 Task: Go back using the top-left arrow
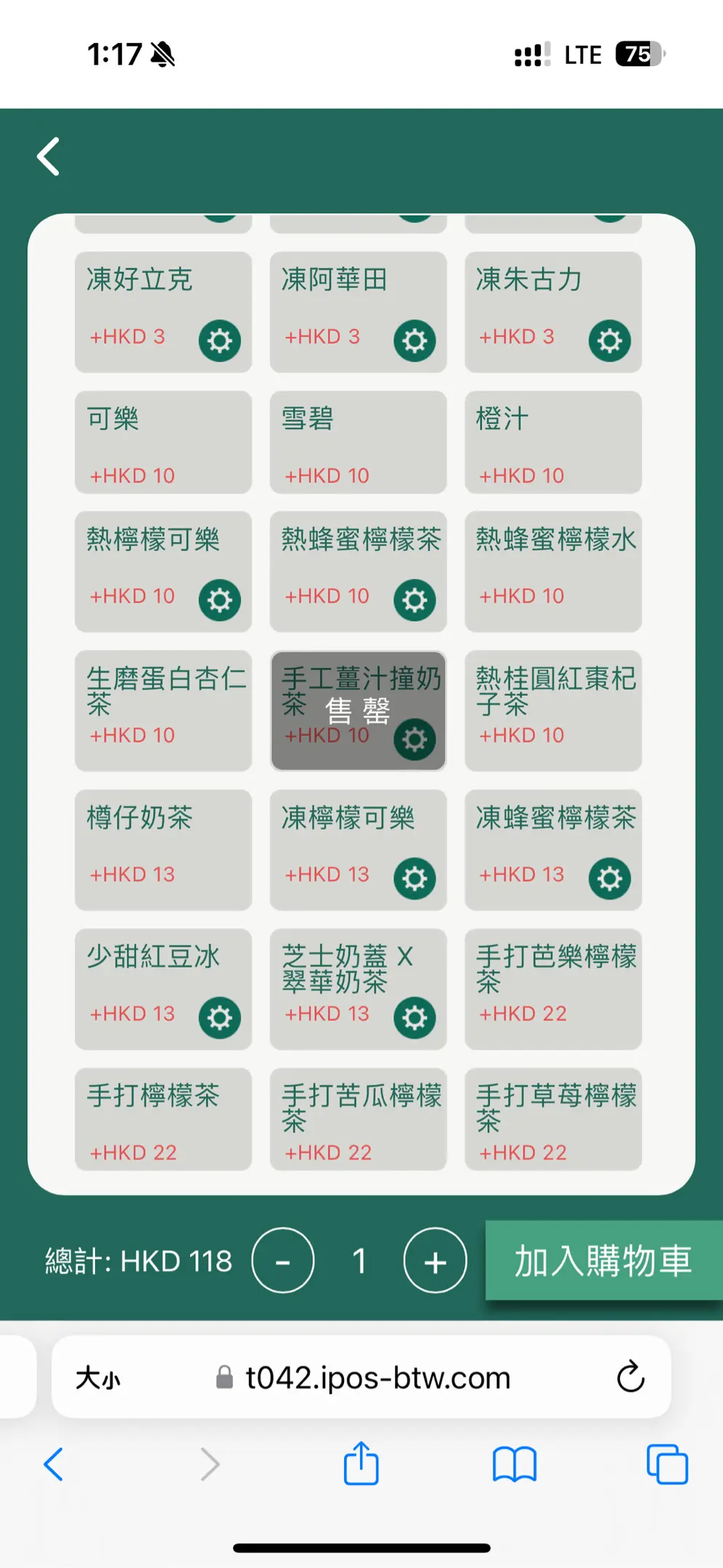click(x=49, y=157)
